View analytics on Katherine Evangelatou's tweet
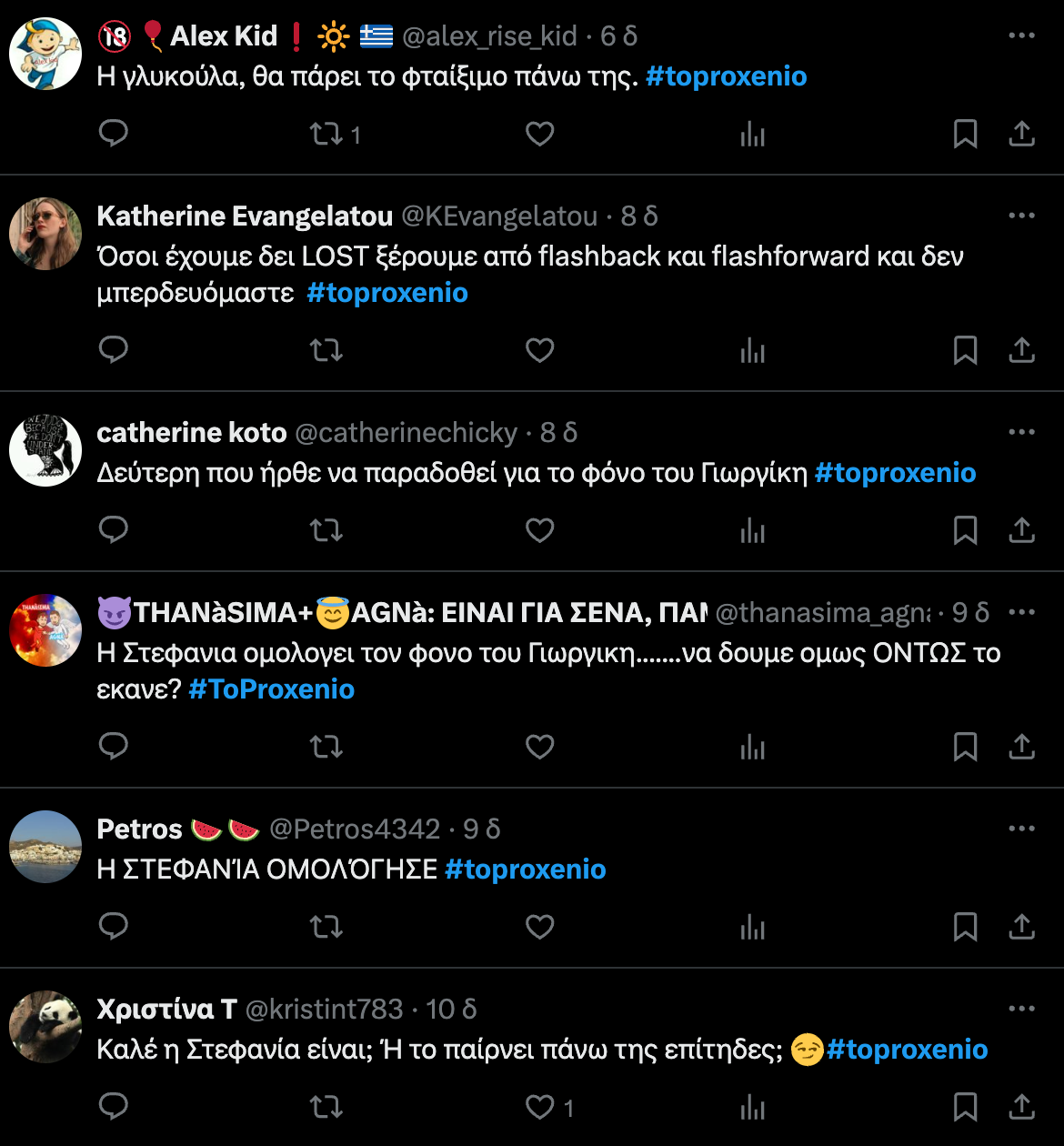Viewport: 1064px width, 1146px height. click(x=752, y=350)
